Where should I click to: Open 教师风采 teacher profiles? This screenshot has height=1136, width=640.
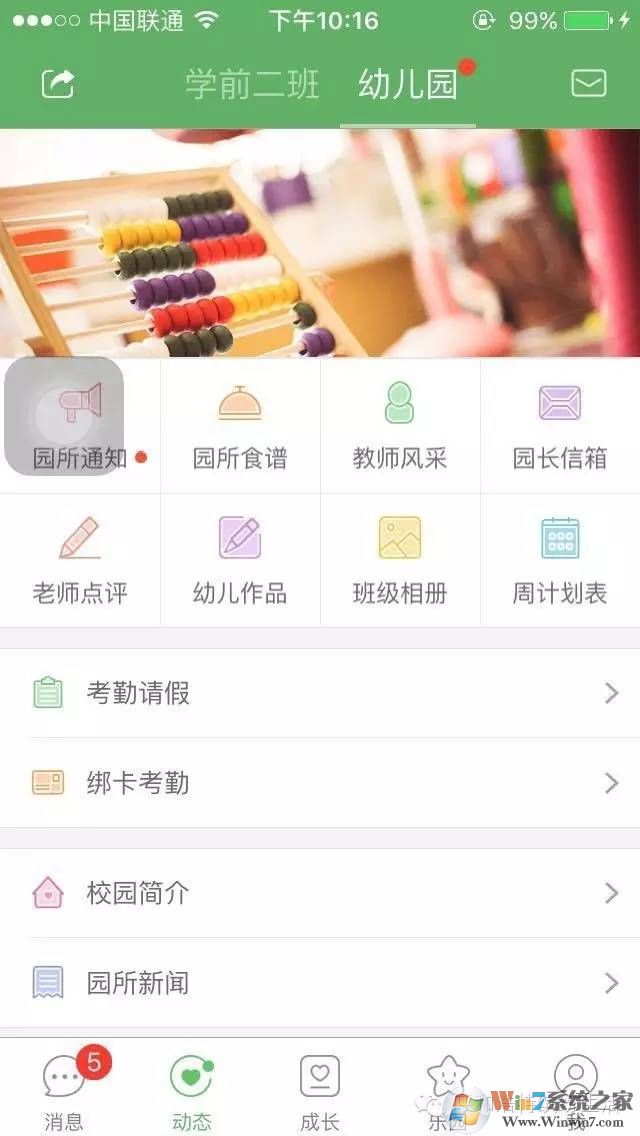400,427
